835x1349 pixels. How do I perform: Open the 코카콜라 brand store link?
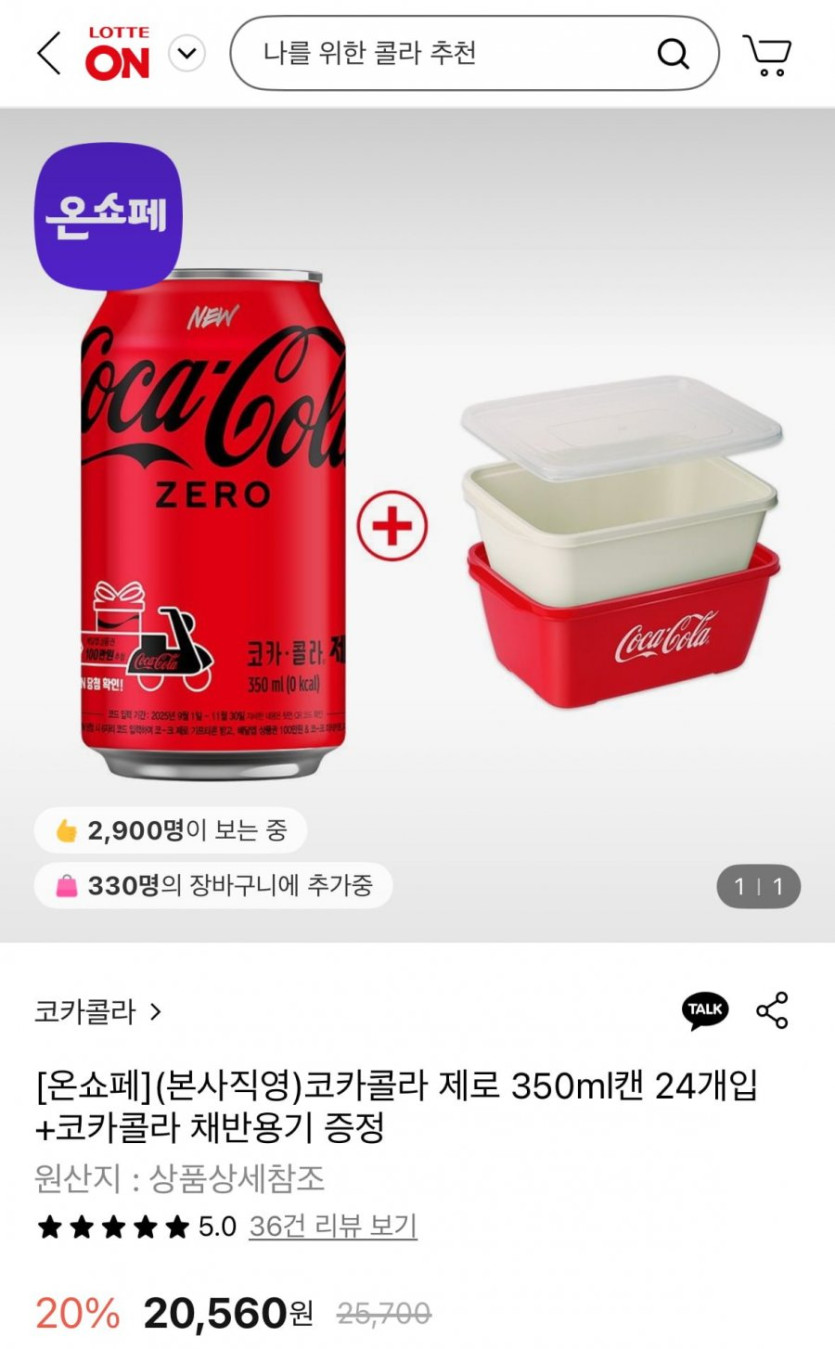coord(98,1012)
